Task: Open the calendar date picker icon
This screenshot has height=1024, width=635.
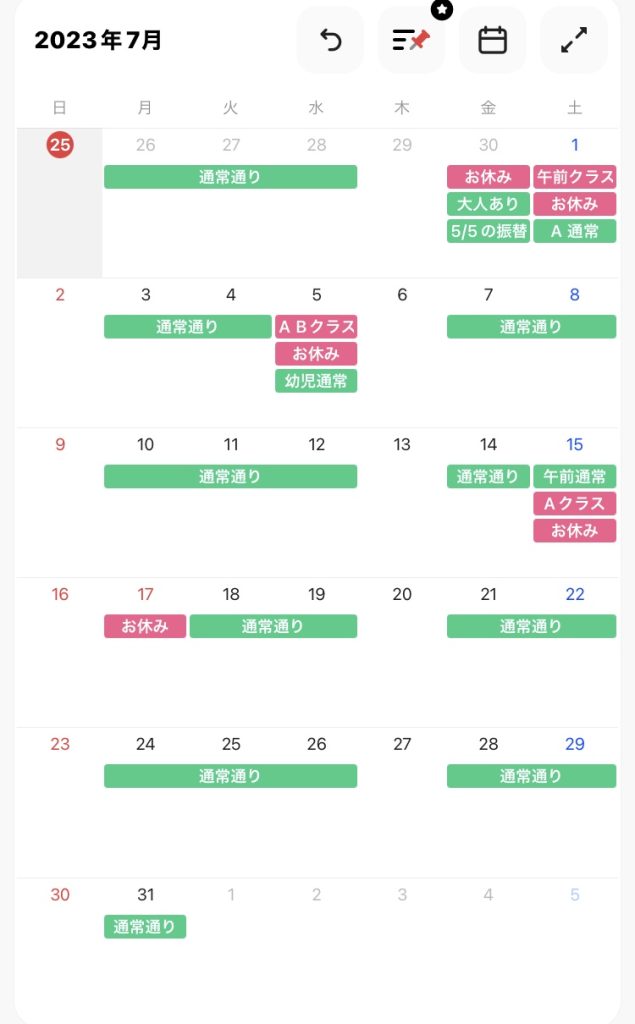Action: click(493, 40)
